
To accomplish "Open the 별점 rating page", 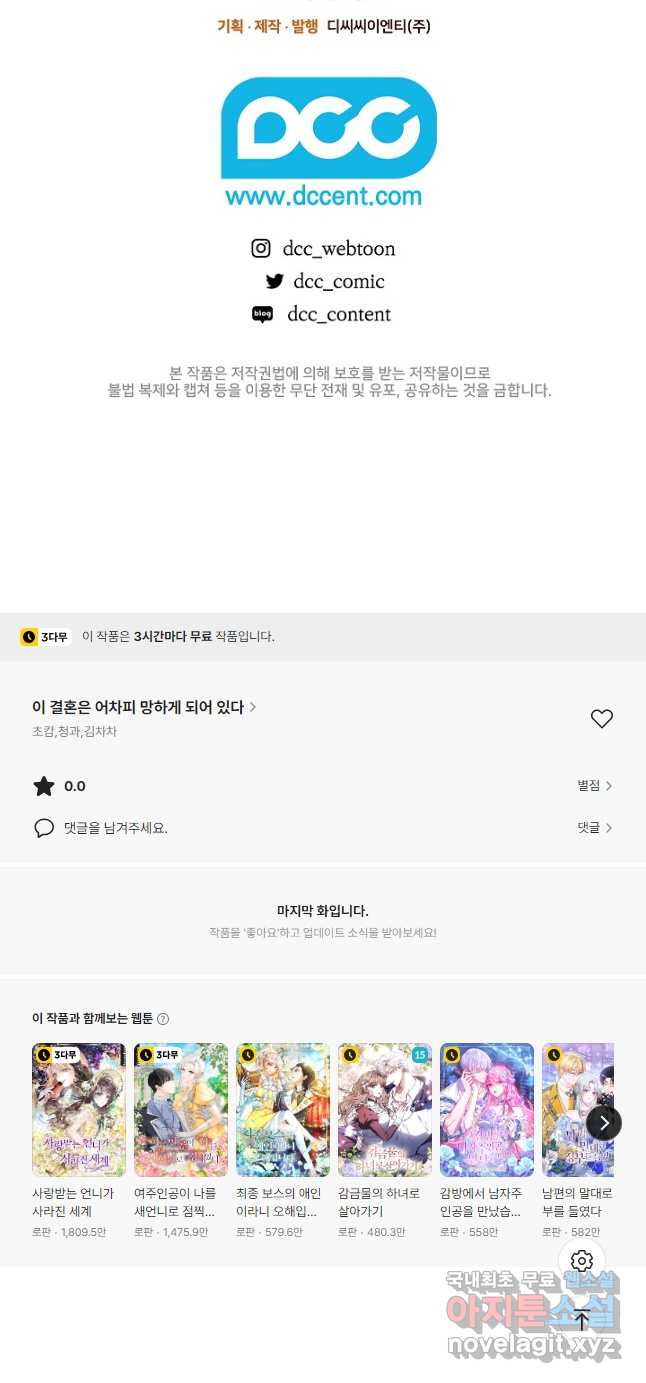I will coord(594,786).
